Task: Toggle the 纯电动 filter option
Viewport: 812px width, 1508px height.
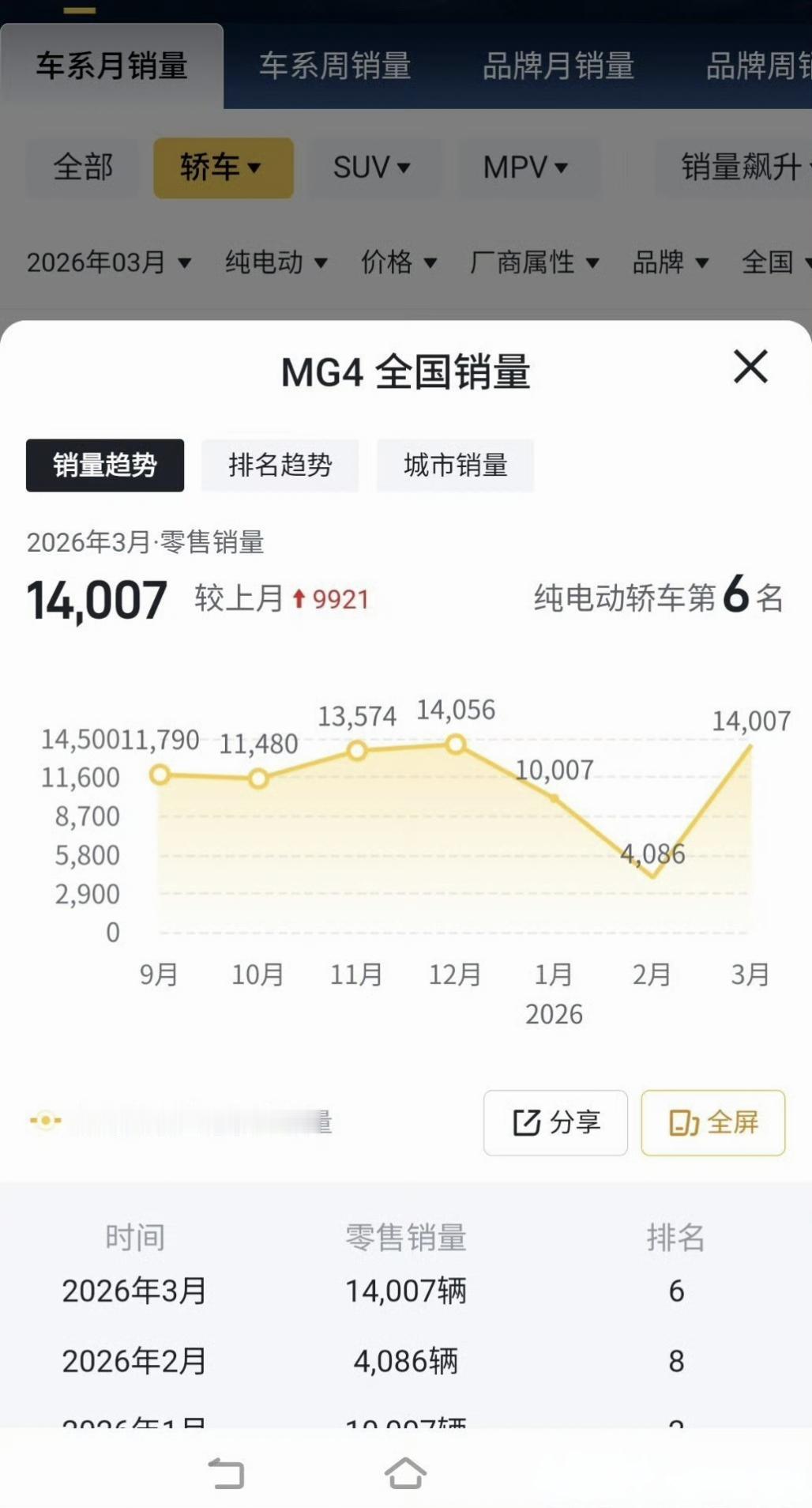Action: (x=276, y=263)
